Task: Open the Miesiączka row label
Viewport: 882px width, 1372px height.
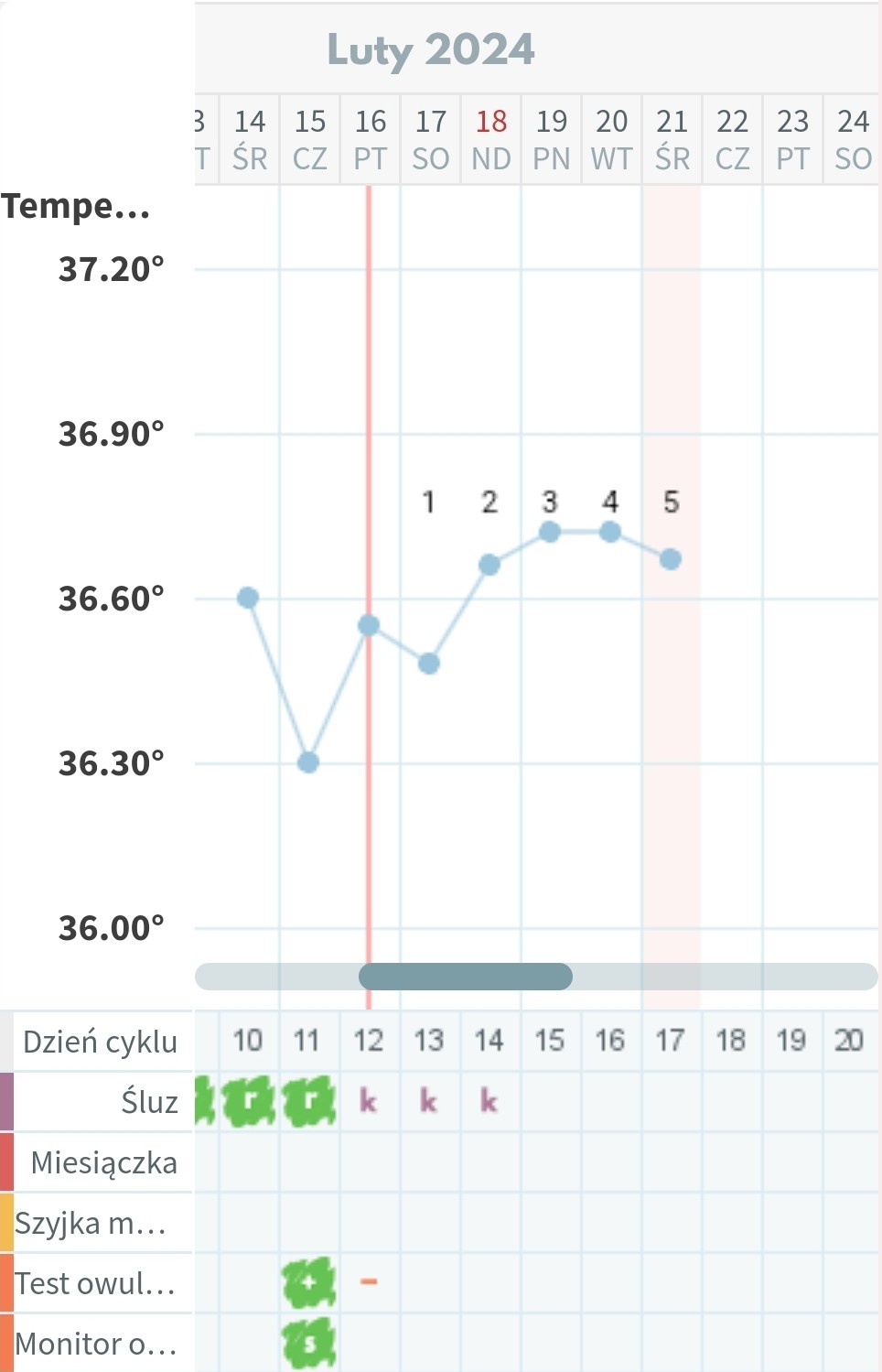Action: [x=102, y=1162]
